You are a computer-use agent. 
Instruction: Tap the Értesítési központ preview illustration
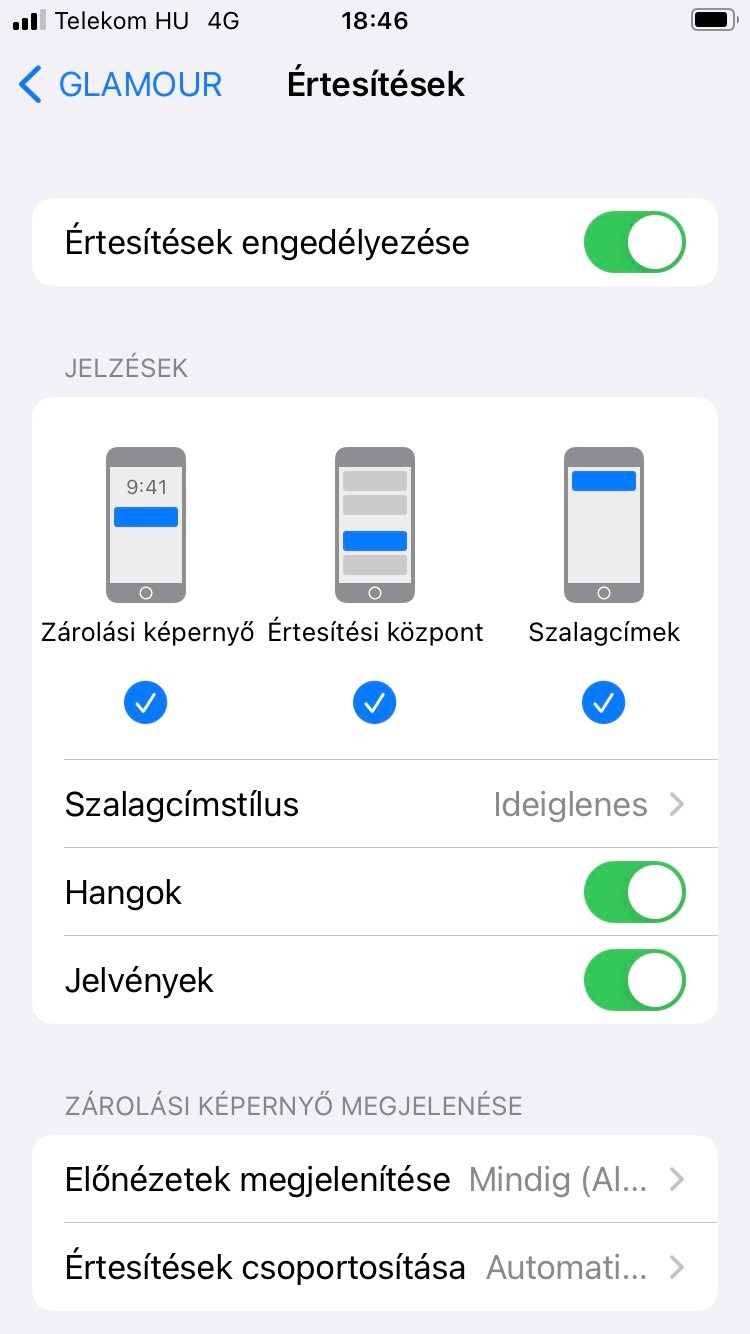(374, 523)
